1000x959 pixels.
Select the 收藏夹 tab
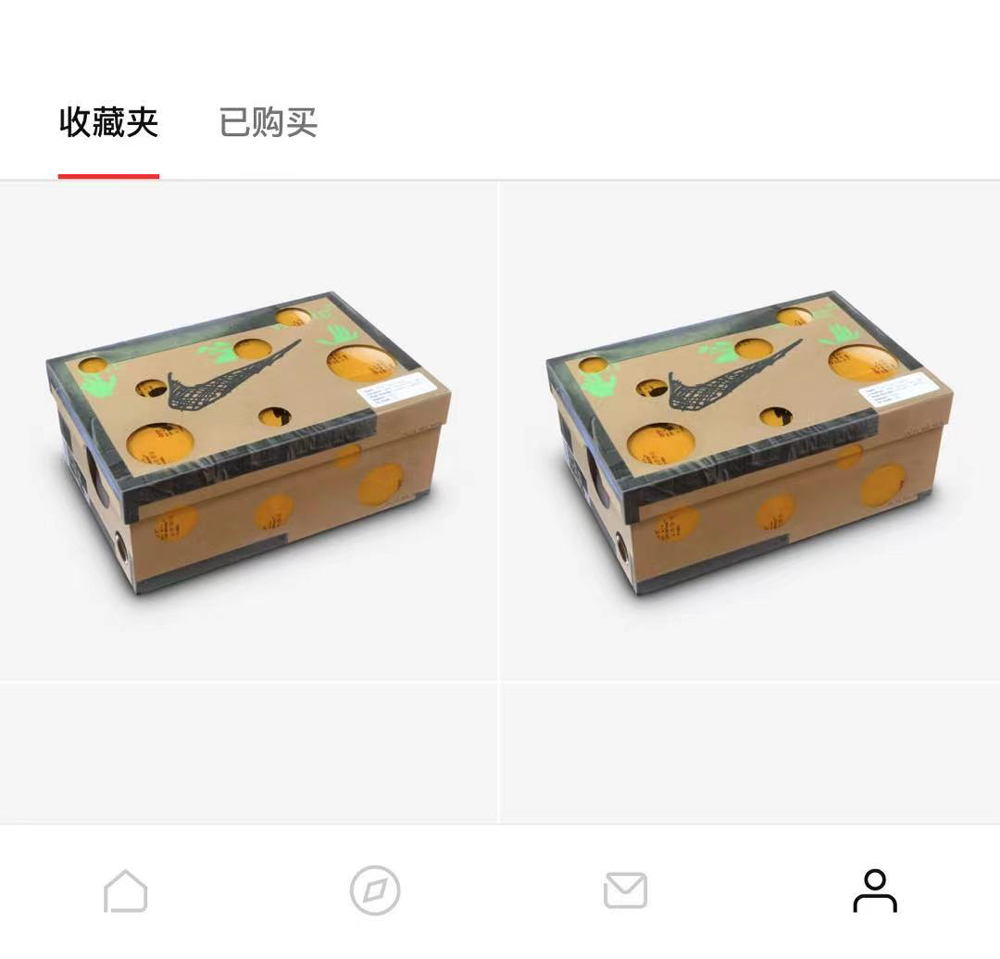click(x=108, y=123)
